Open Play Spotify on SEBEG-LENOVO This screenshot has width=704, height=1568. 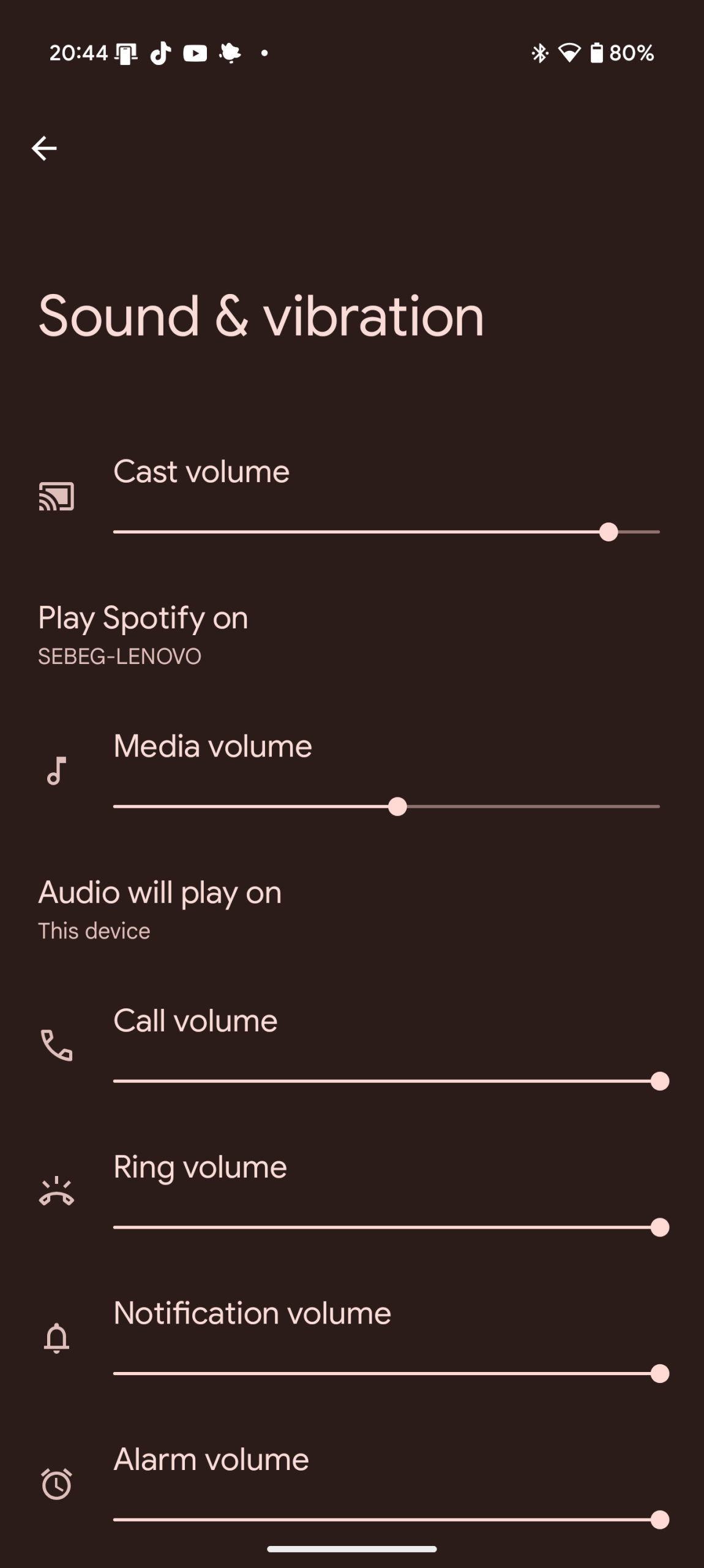pos(143,634)
